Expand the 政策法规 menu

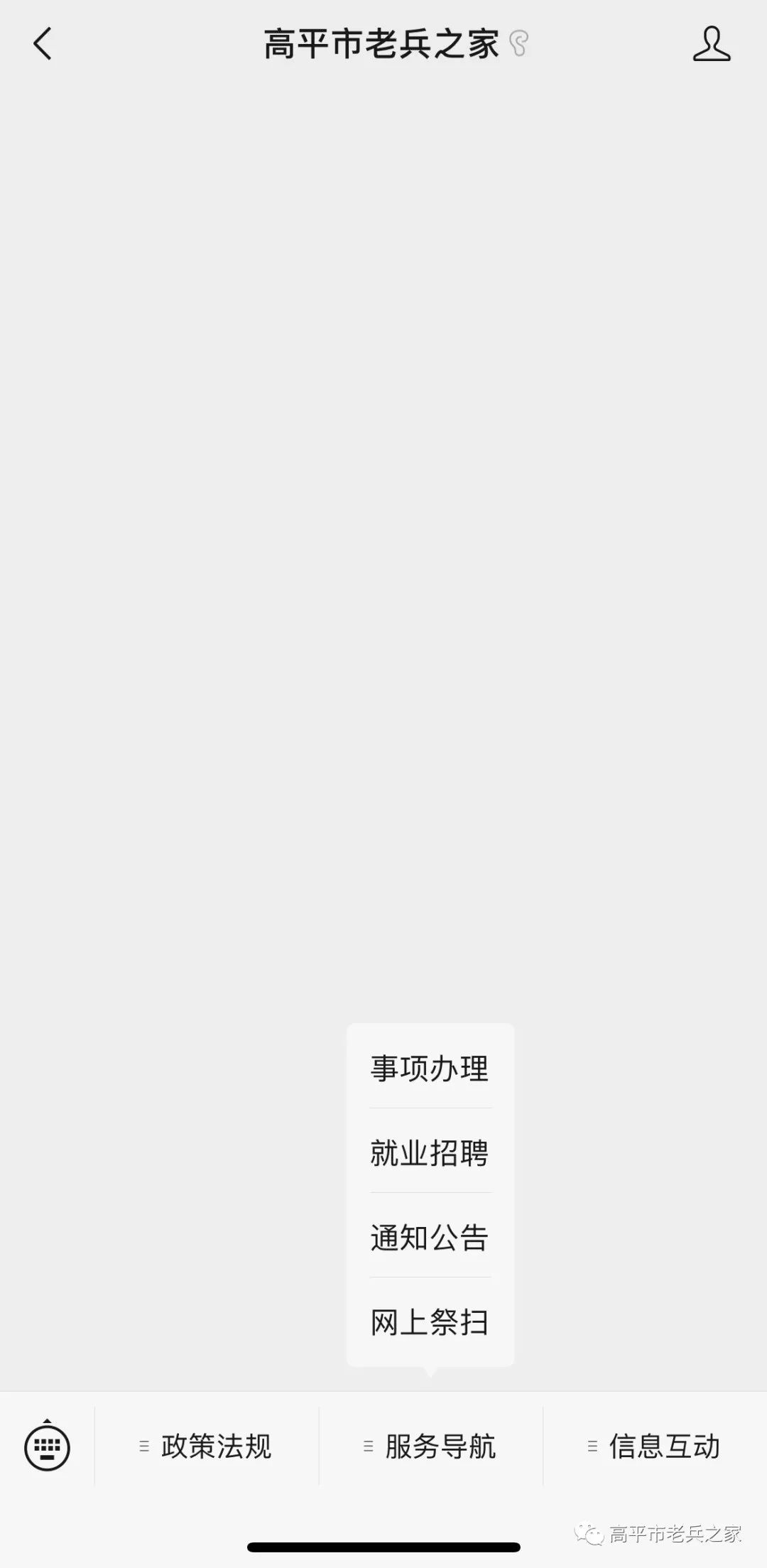click(207, 1447)
